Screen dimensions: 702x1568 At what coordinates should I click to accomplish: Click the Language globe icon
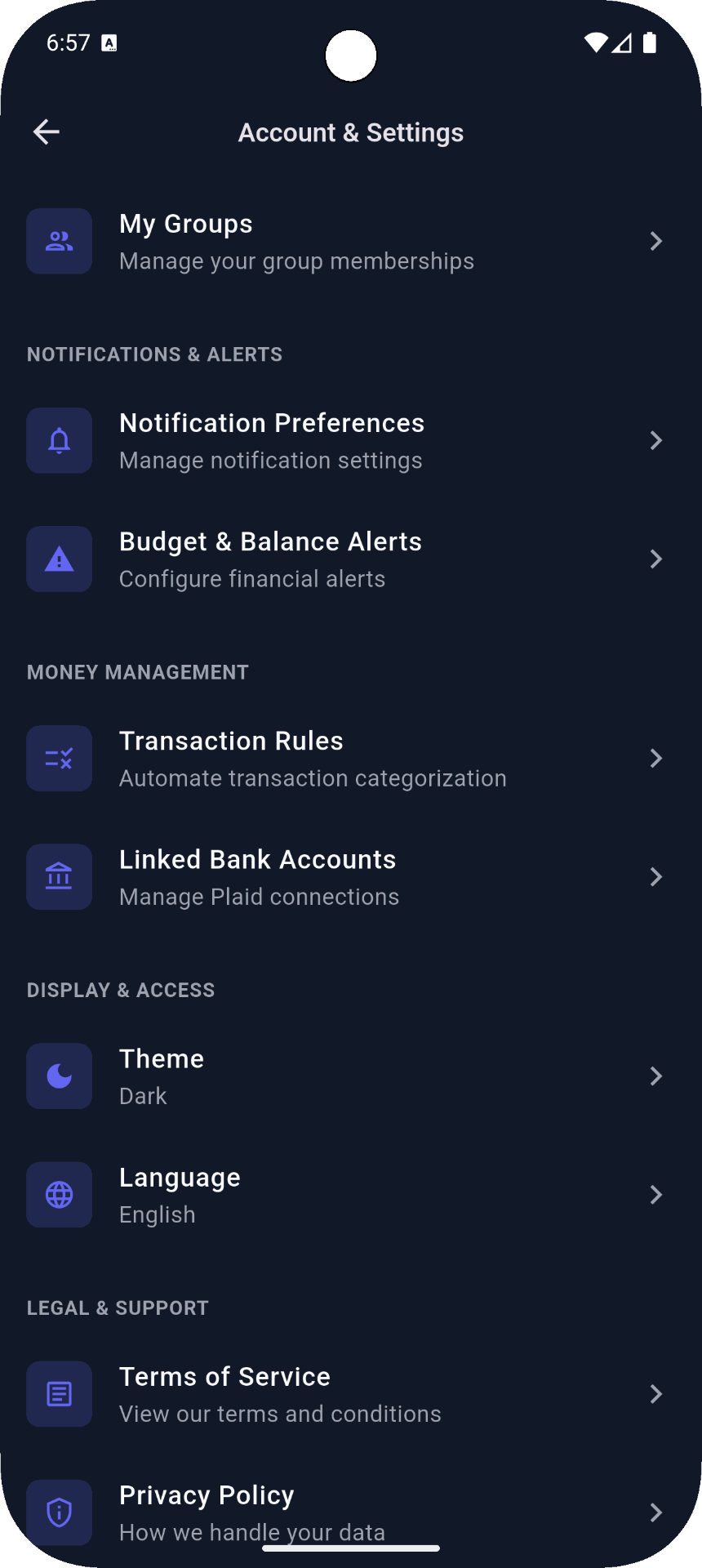click(x=59, y=1194)
